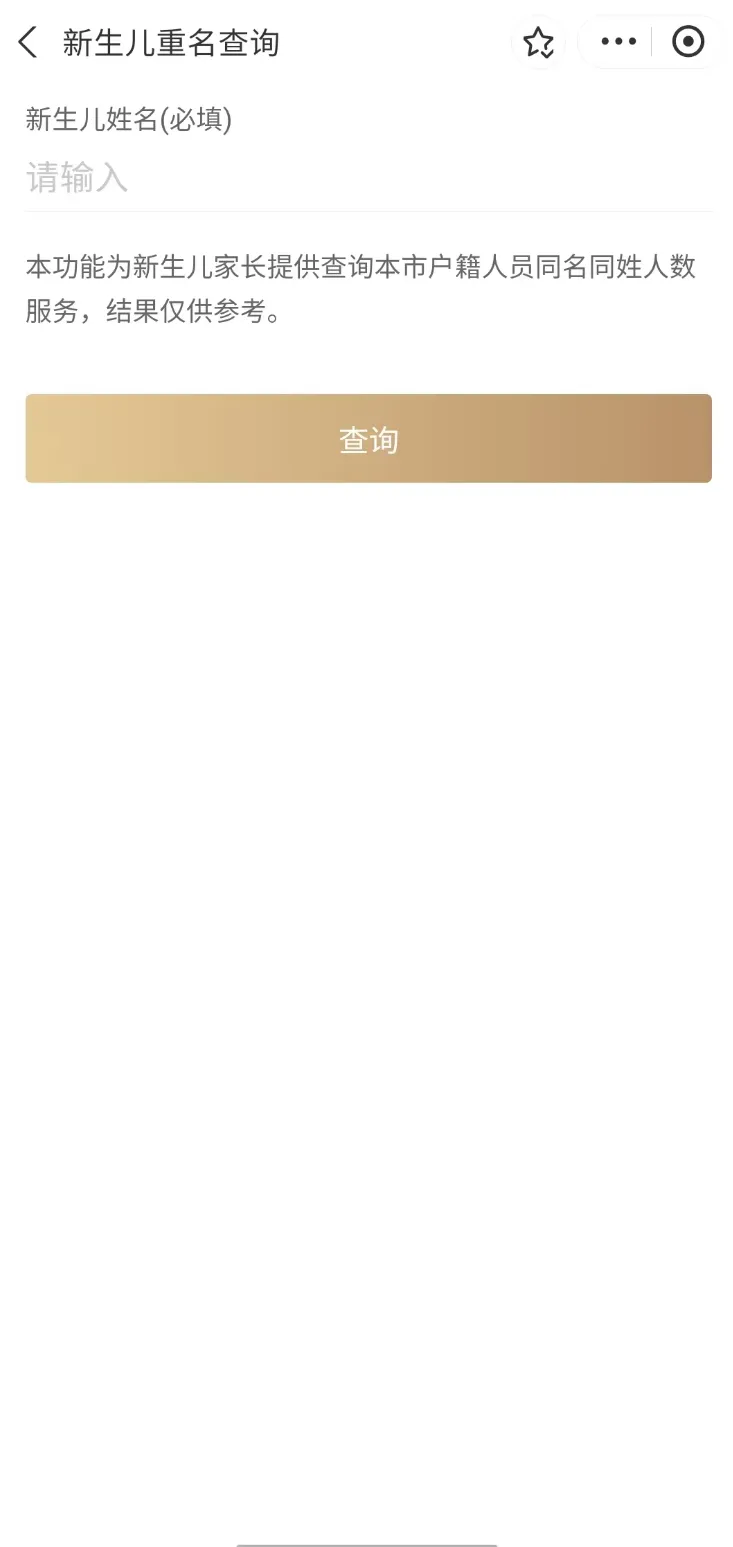Add this mini program to favorites
This screenshot has height=1547, width=733.
point(538,42)
